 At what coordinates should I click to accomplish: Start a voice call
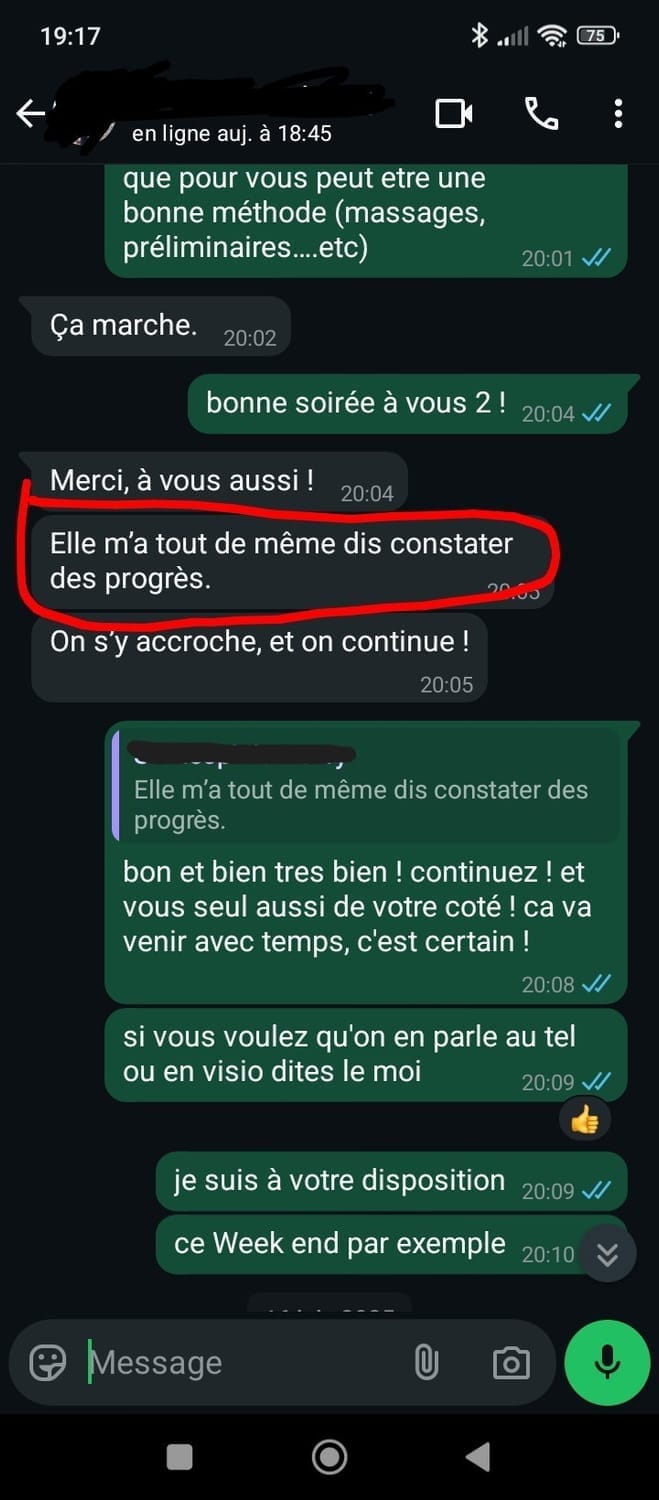[x=541, y=114]
